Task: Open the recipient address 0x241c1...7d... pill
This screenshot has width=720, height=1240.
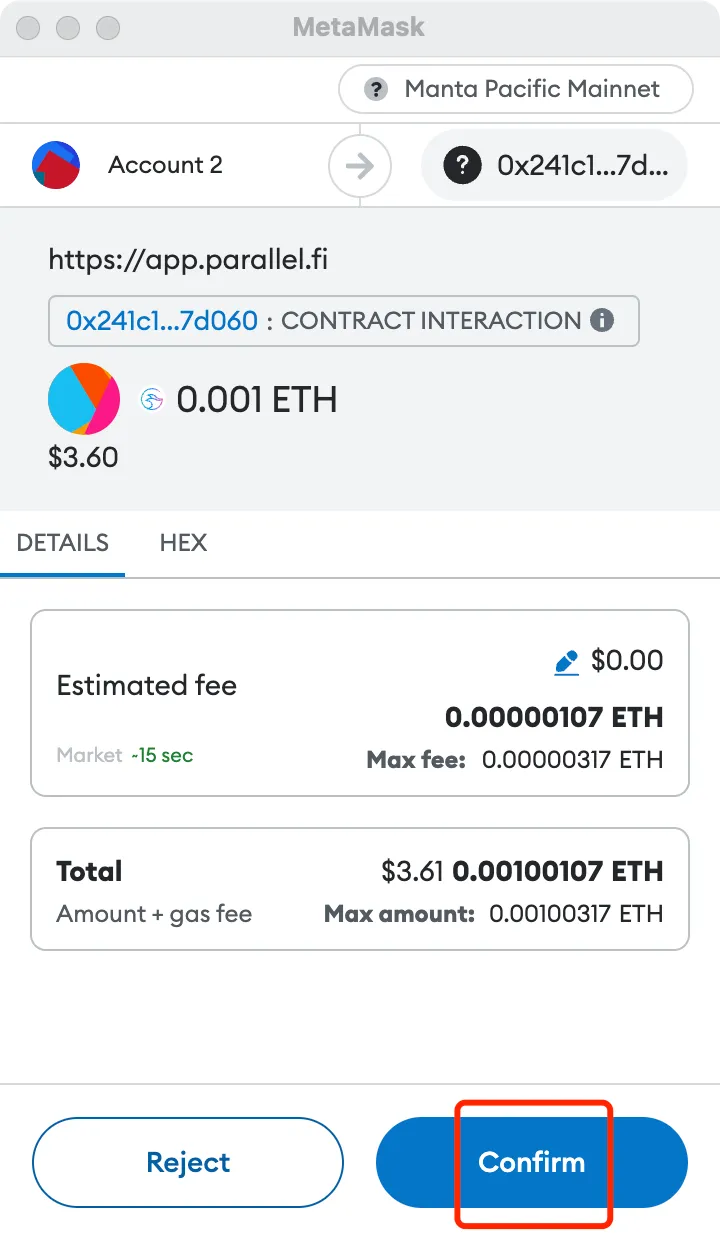Action: coord(554,165)
